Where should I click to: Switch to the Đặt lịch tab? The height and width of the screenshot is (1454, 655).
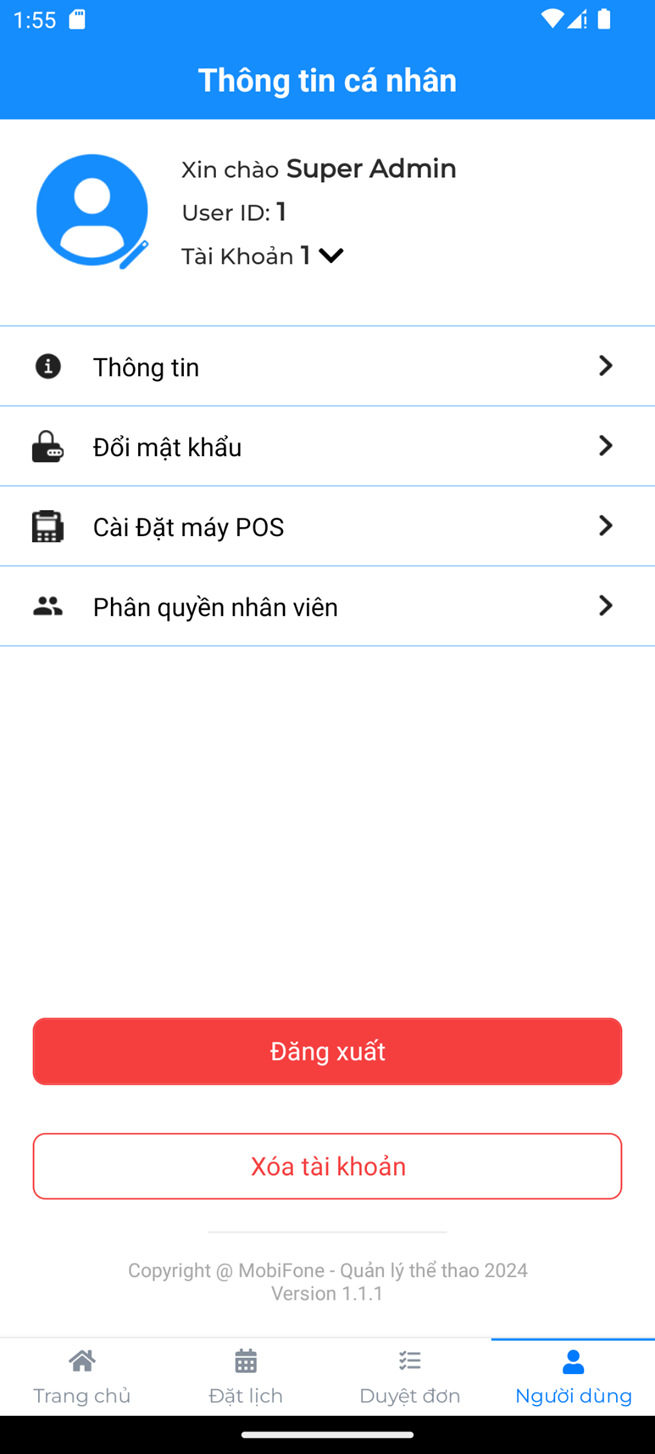246,1377
